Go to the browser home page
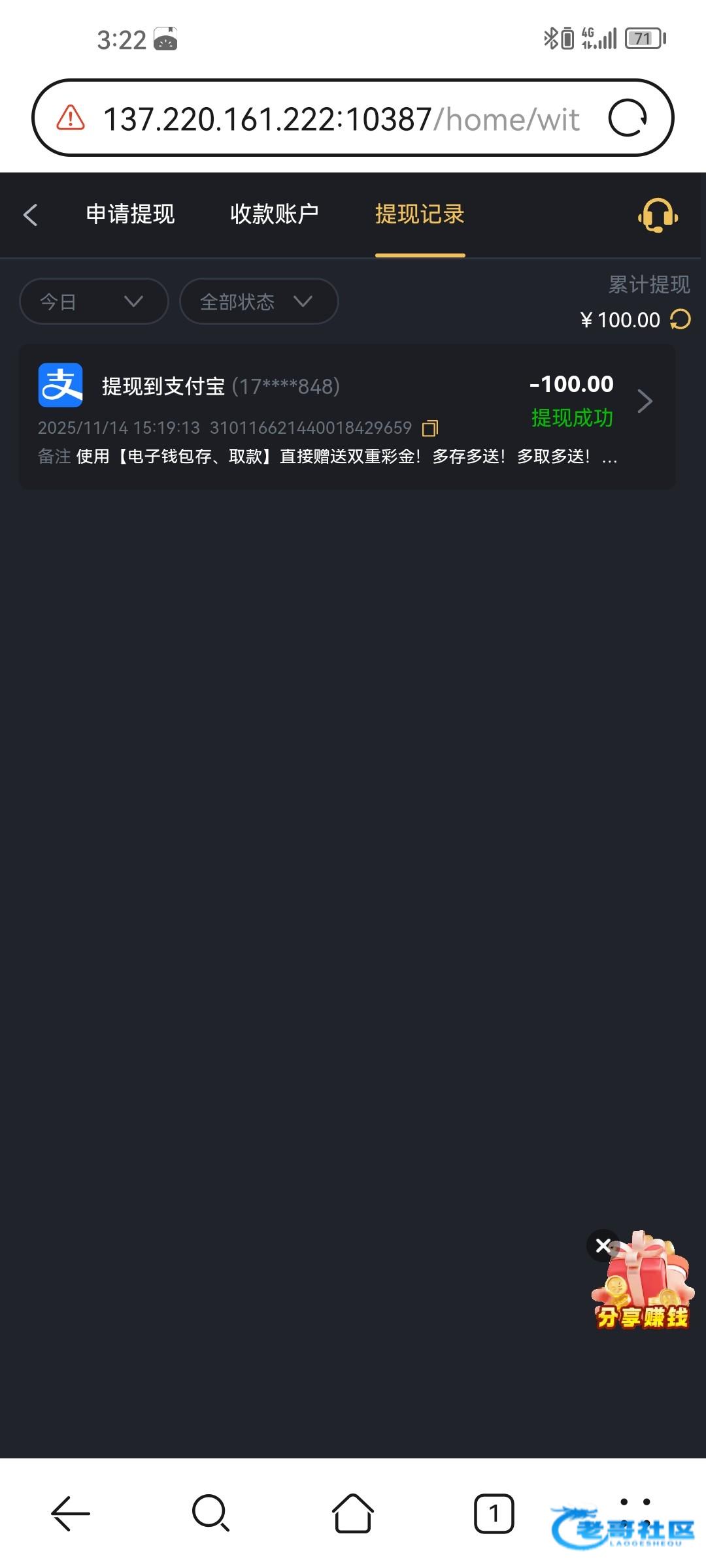This screenshot has width=706, height=1568. pos(353,1513)
